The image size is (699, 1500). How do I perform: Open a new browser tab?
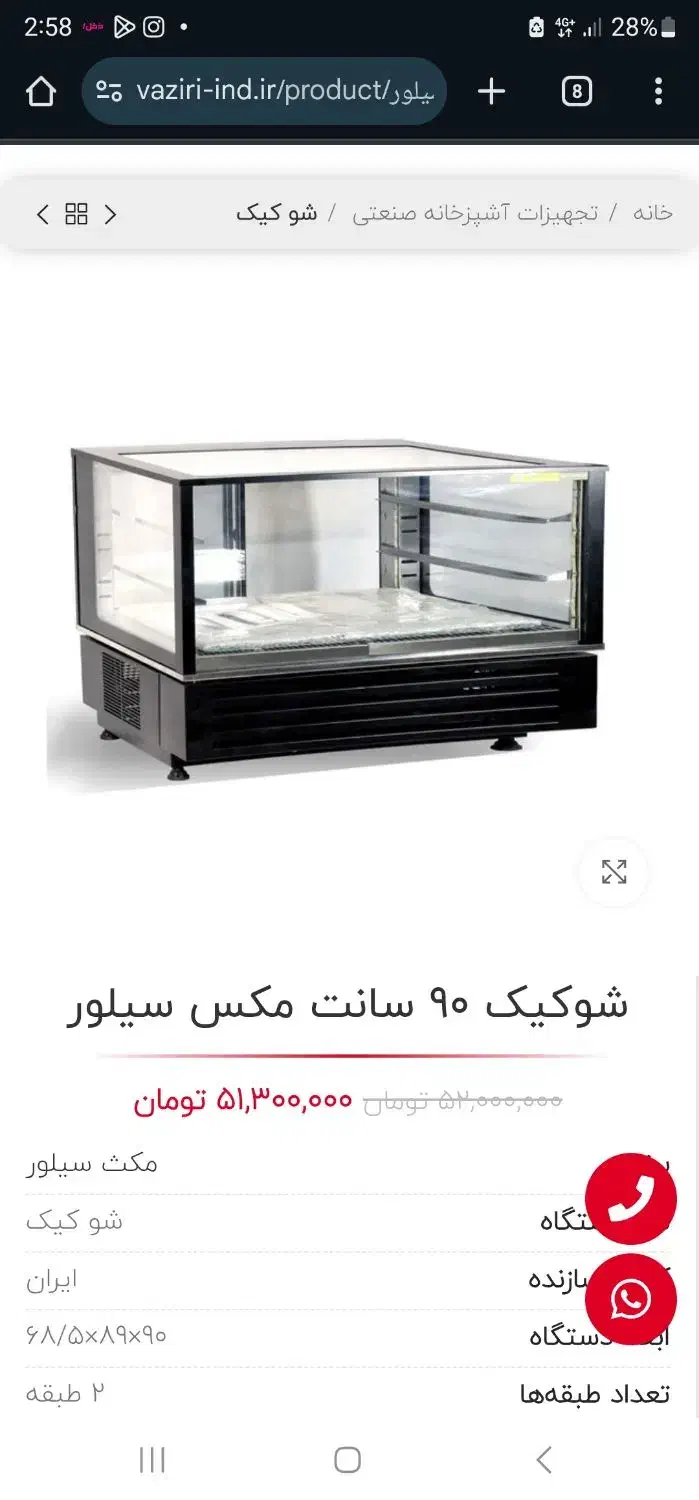[491, 92]
